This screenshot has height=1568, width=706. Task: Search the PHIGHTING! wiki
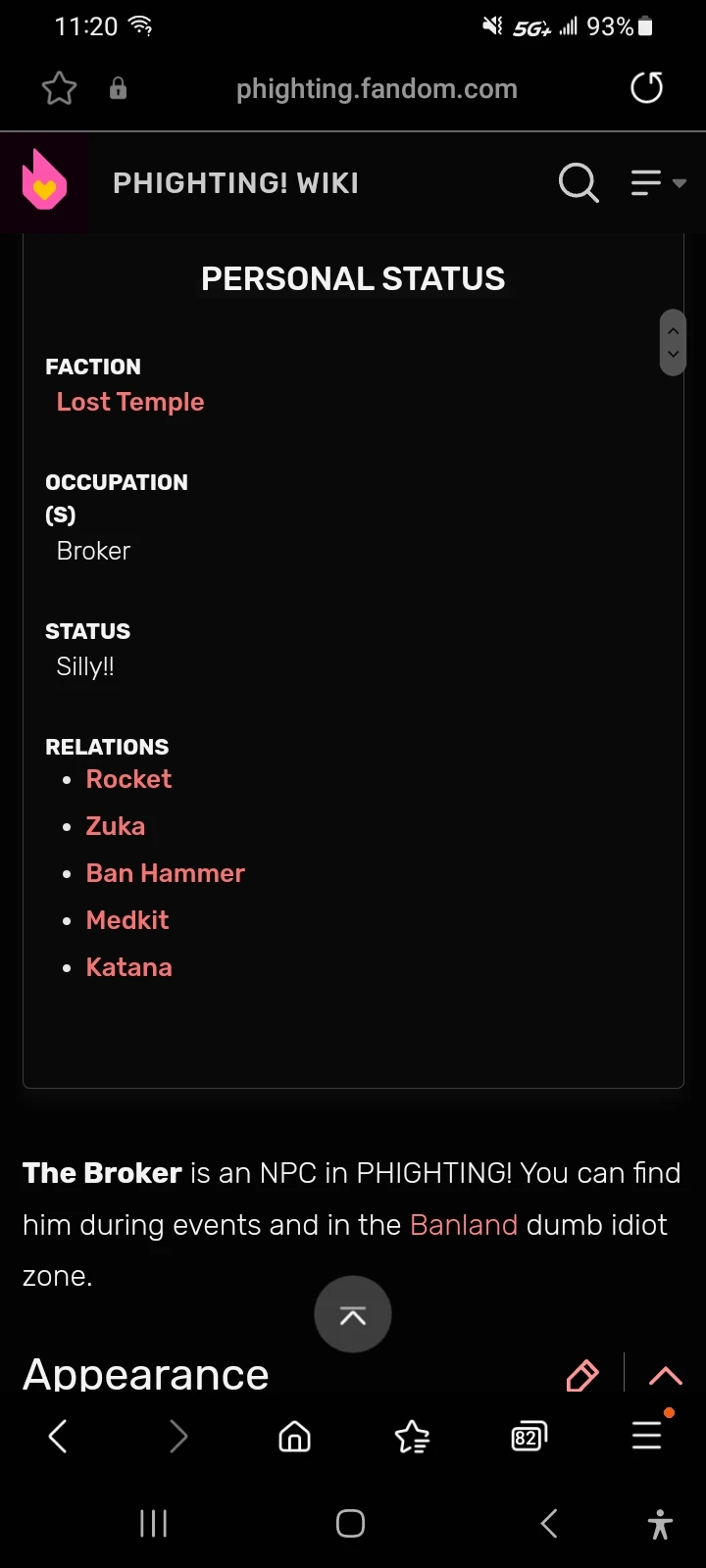click(578, 182)
